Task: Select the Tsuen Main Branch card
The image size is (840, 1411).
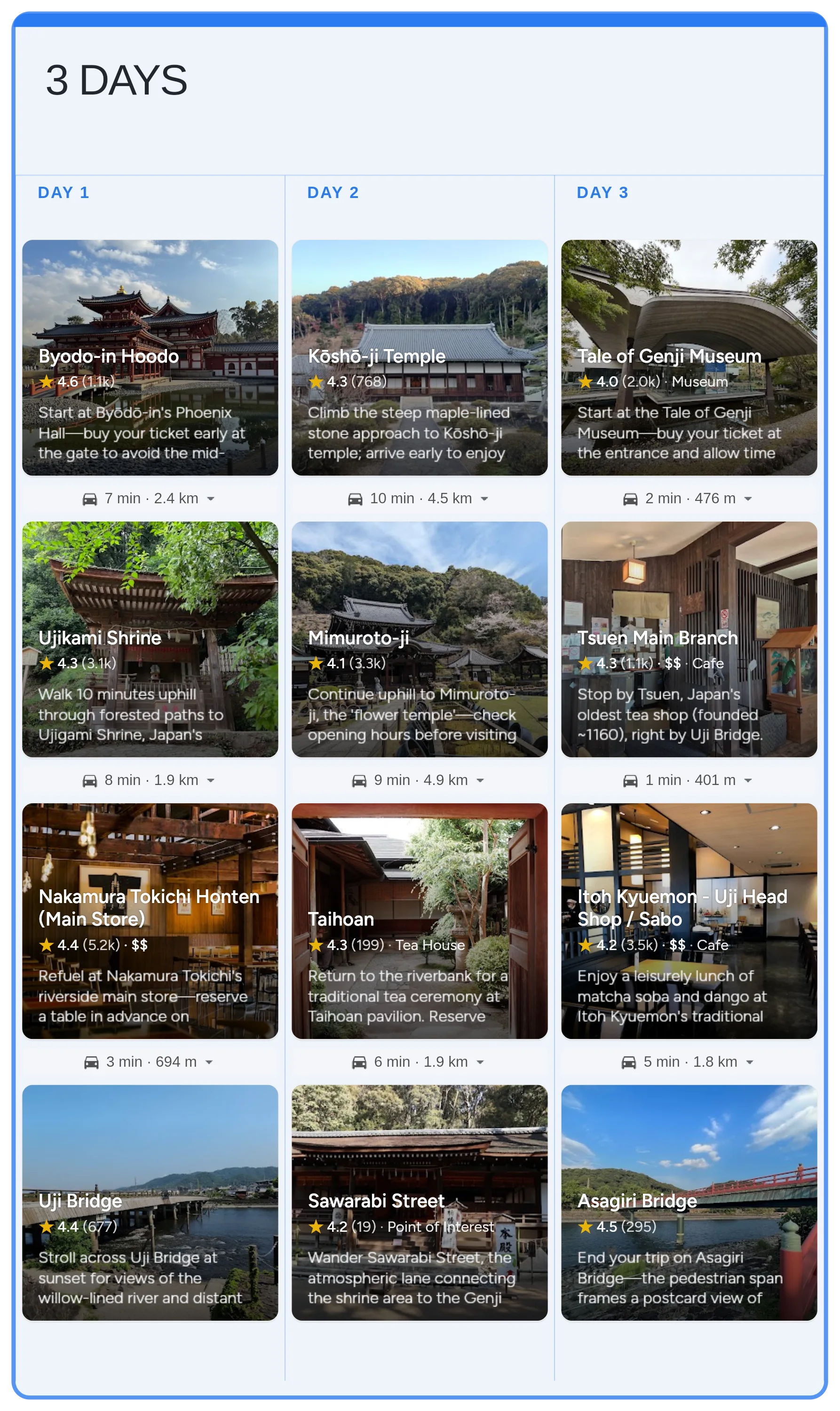Action: point(689,639)
